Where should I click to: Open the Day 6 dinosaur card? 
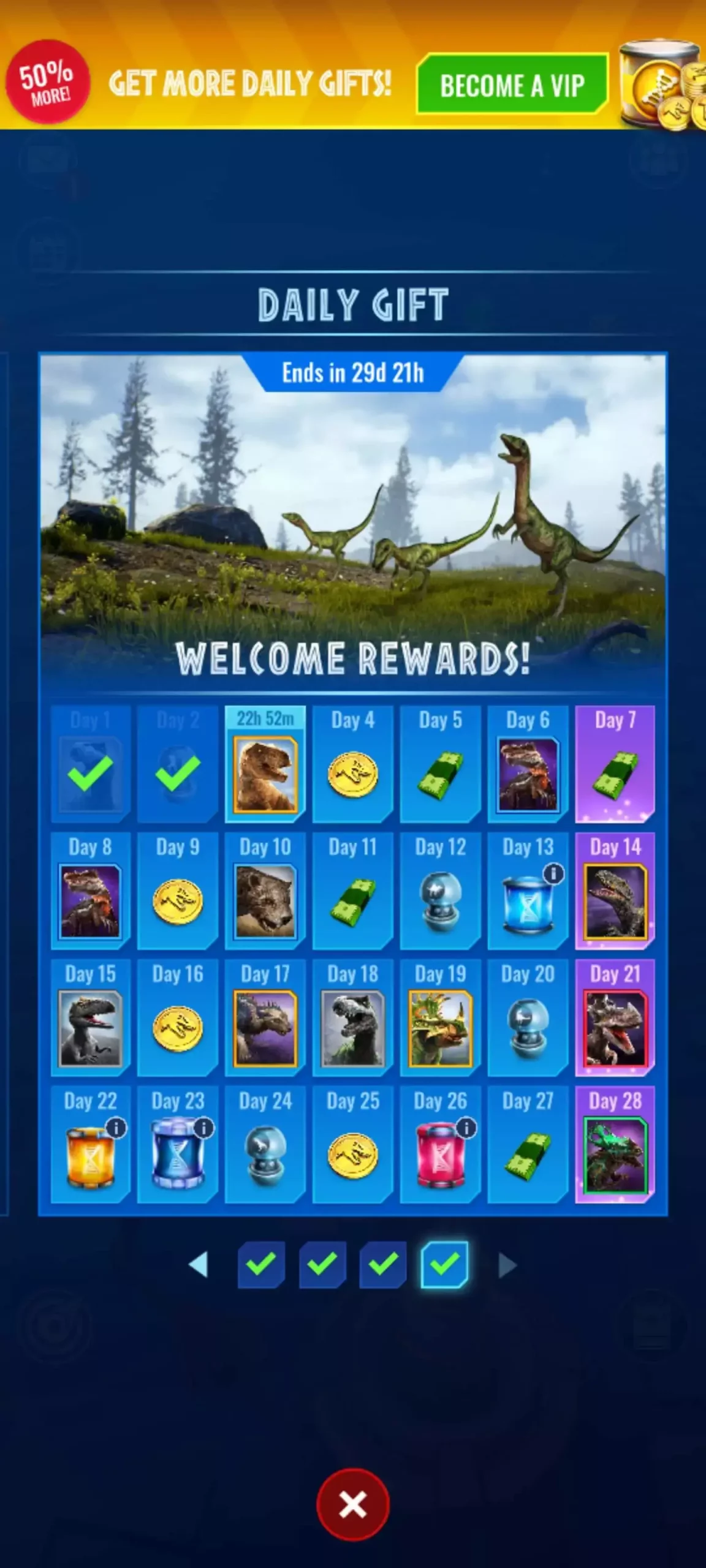pos(528,763)
